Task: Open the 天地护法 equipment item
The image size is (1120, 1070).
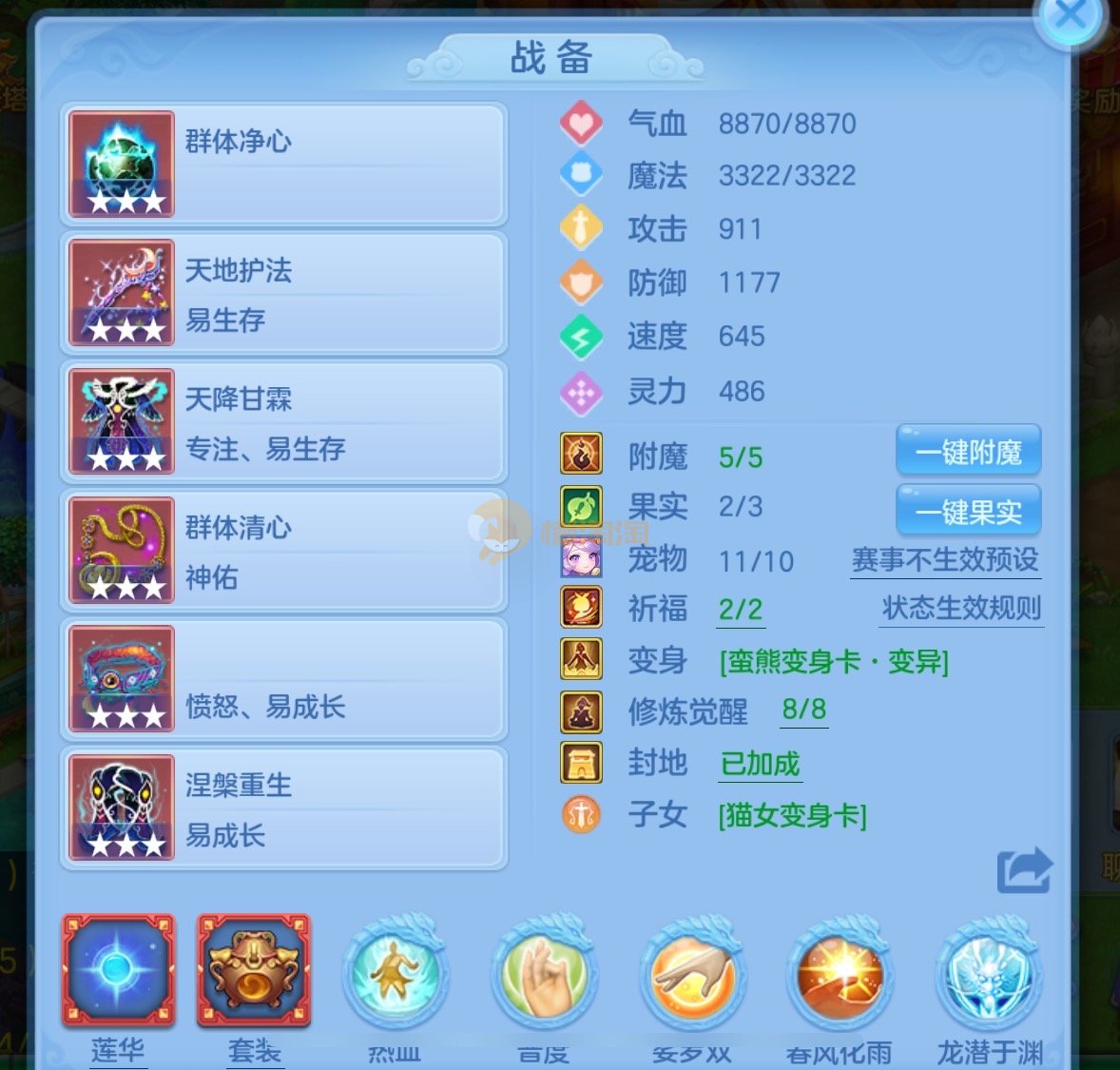Action: (283, 293)
